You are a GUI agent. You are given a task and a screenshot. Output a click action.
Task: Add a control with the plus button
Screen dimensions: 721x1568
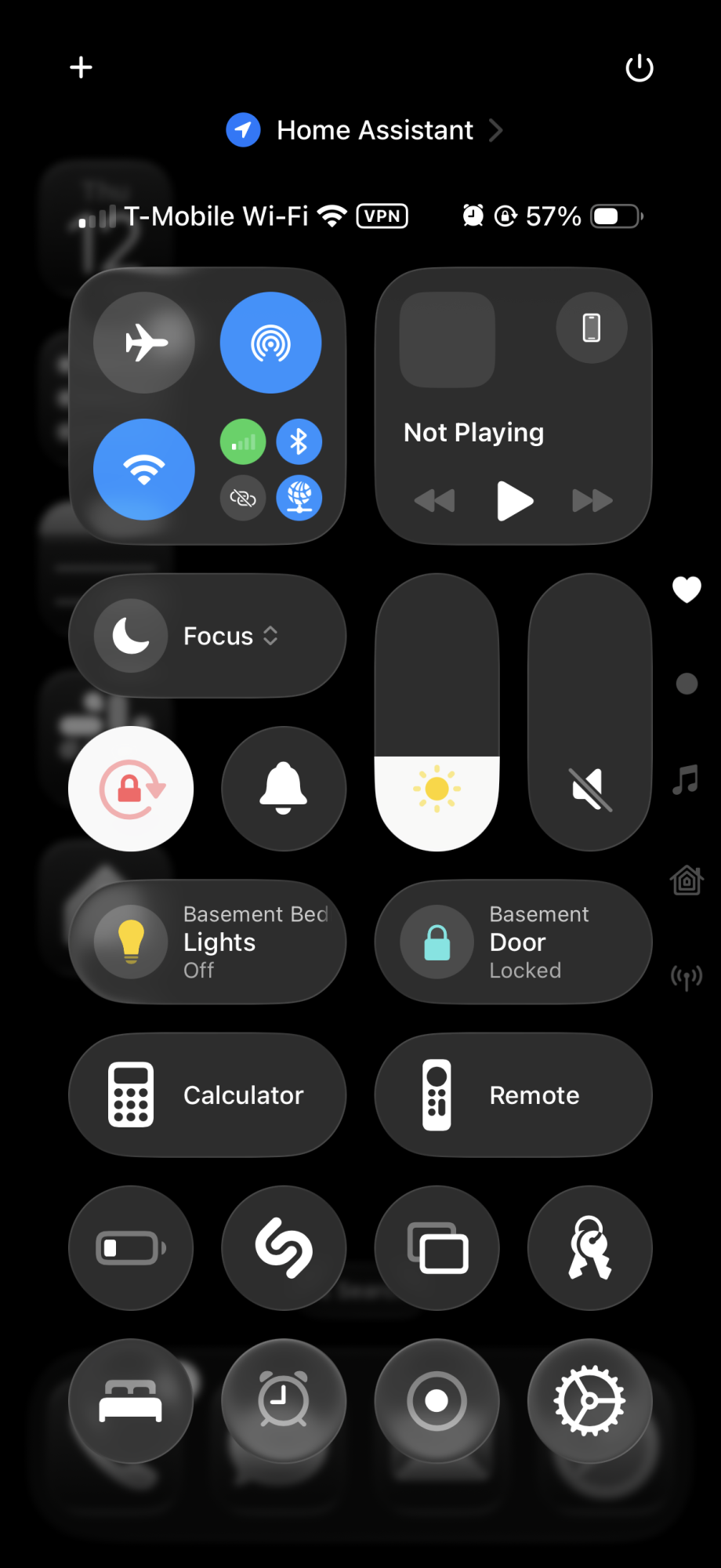(81, 67)
